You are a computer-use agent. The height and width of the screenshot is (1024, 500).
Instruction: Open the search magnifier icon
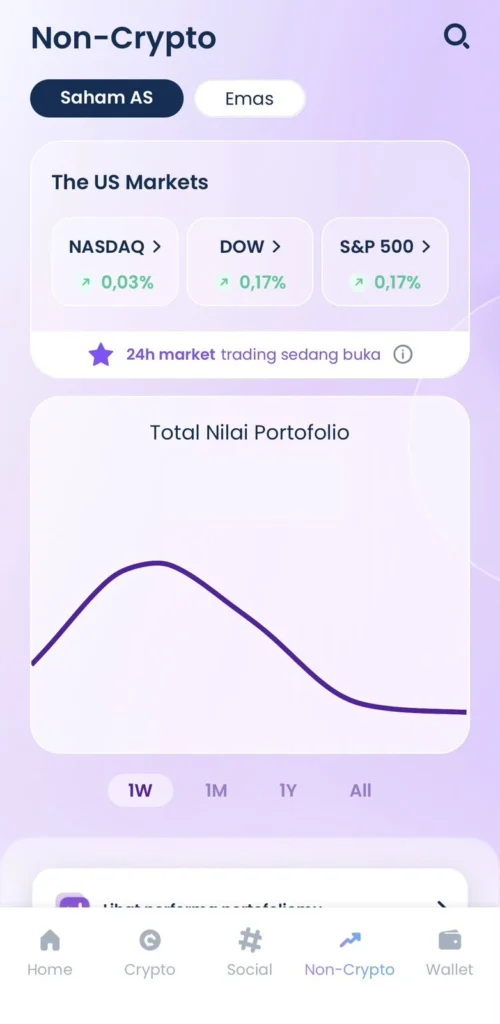click(x=456, y=37)
